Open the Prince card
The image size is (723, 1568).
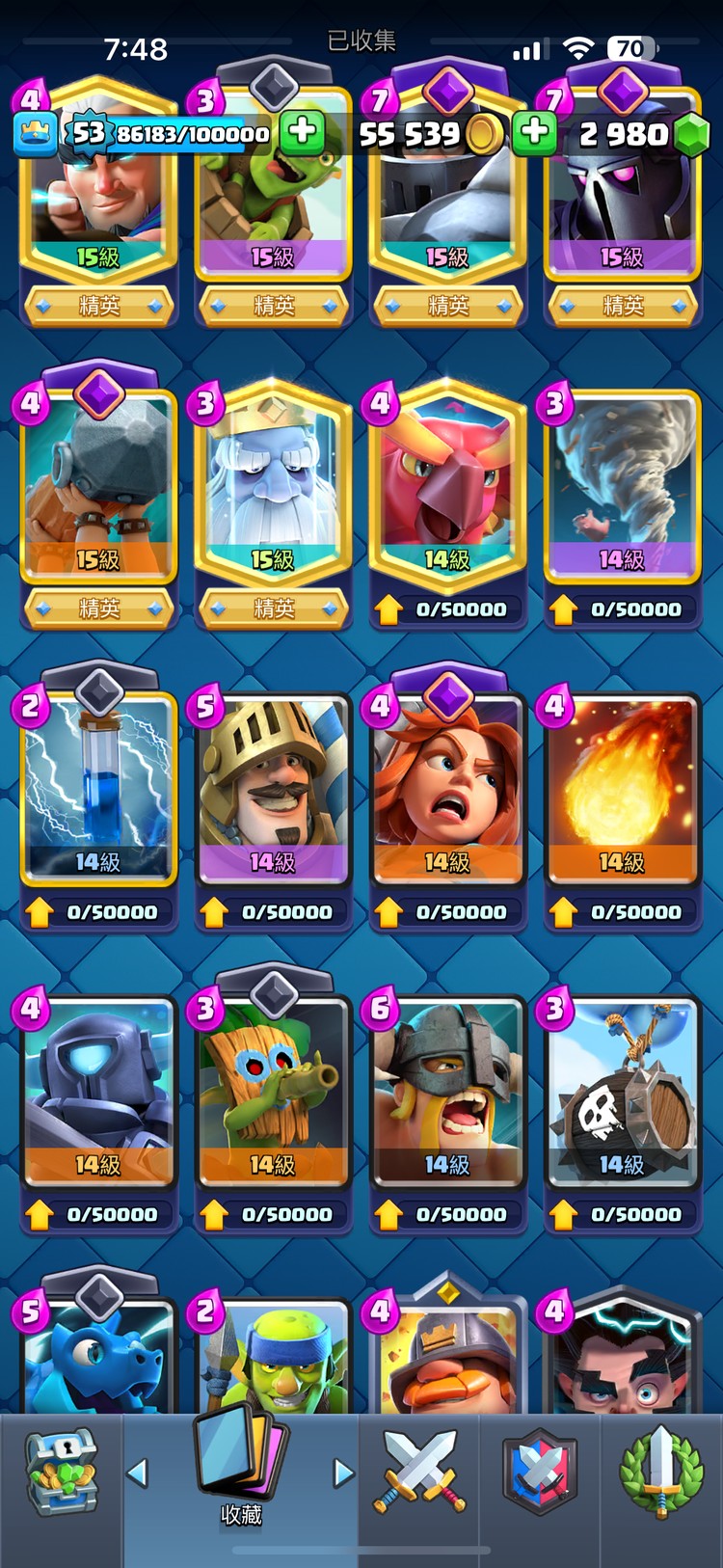click(273, 793)
